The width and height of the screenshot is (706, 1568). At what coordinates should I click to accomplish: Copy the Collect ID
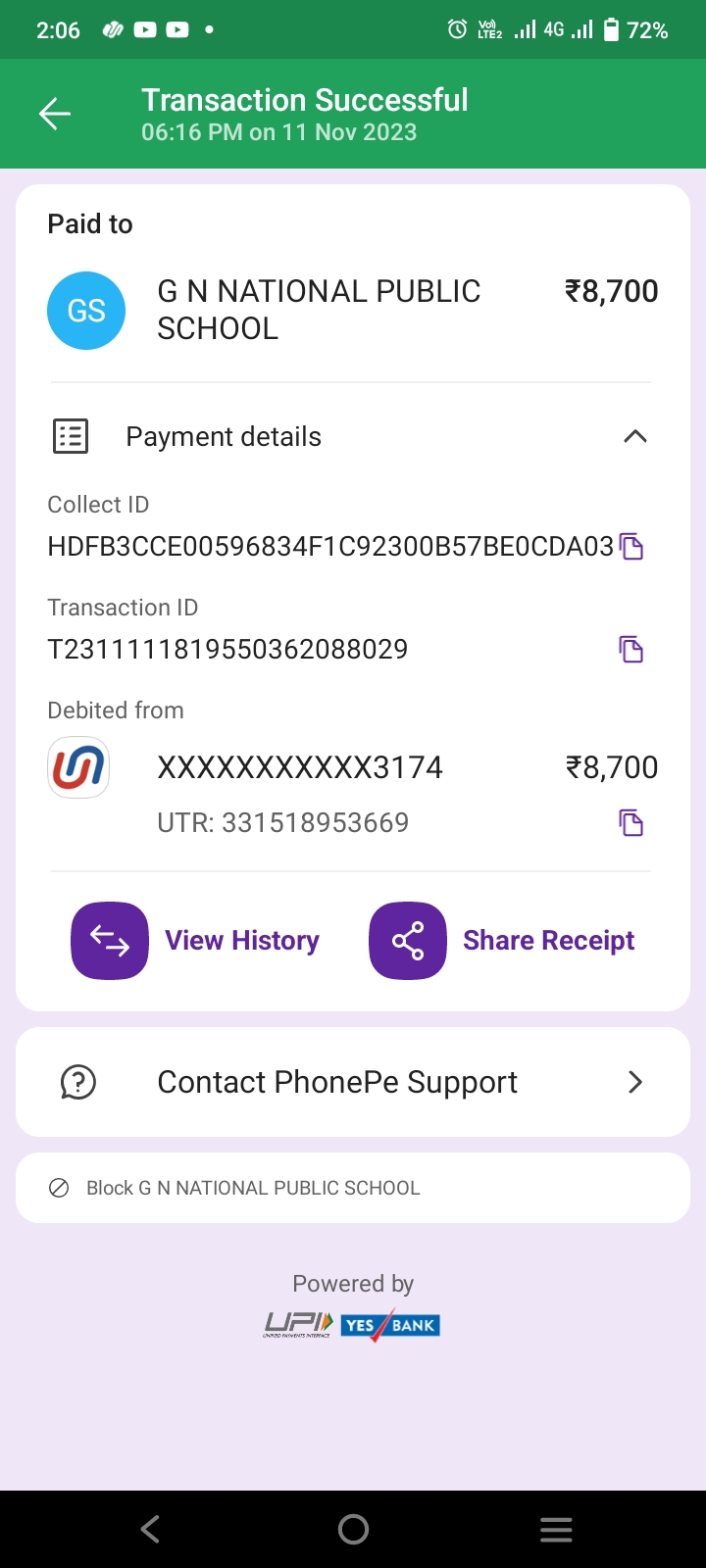point(631,546)
